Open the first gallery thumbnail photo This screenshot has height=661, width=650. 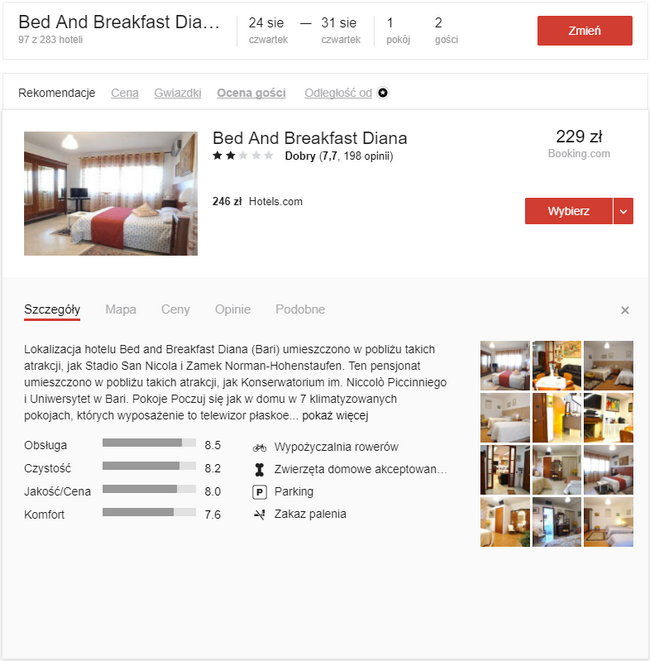pyautogui.click(x=505, y=365)
